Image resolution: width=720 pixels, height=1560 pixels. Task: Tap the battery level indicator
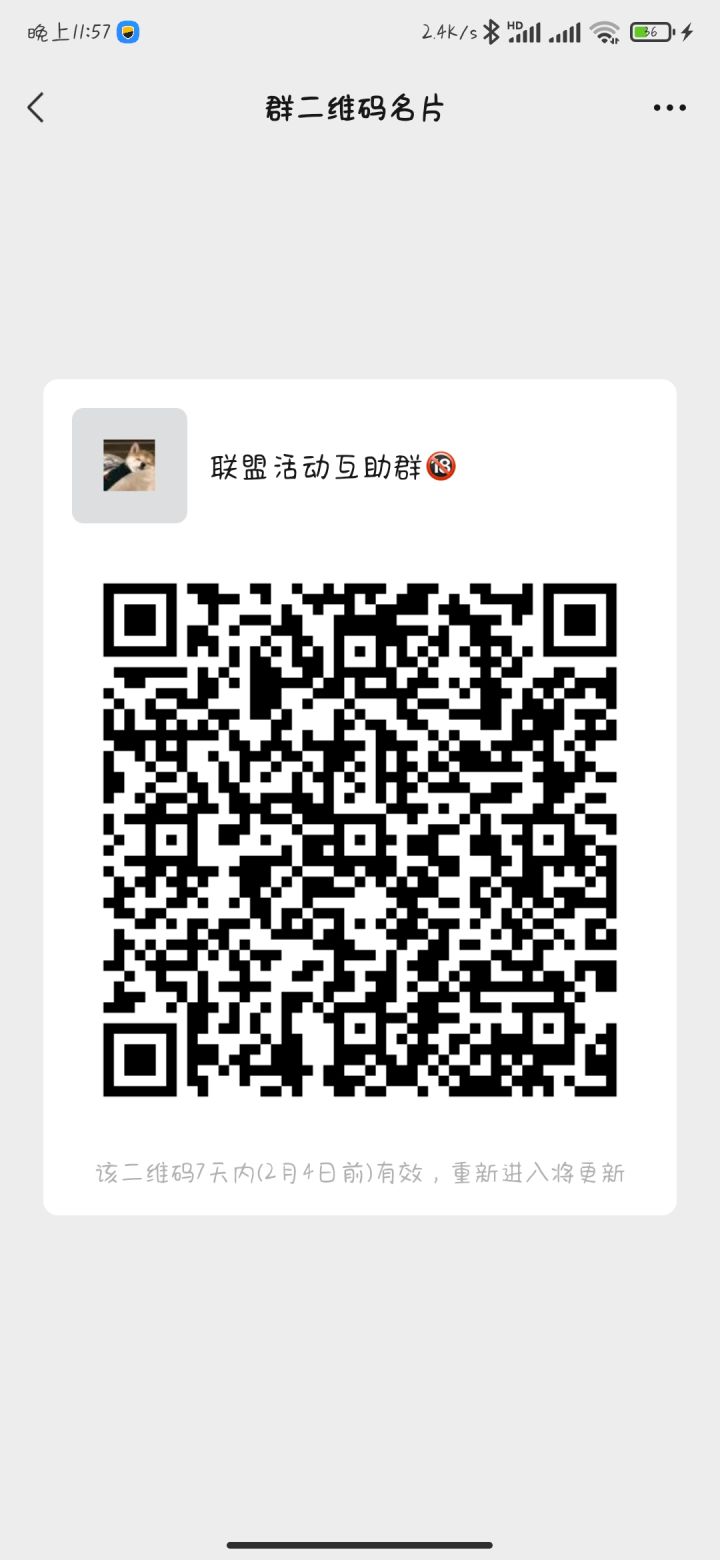[650, 31]
